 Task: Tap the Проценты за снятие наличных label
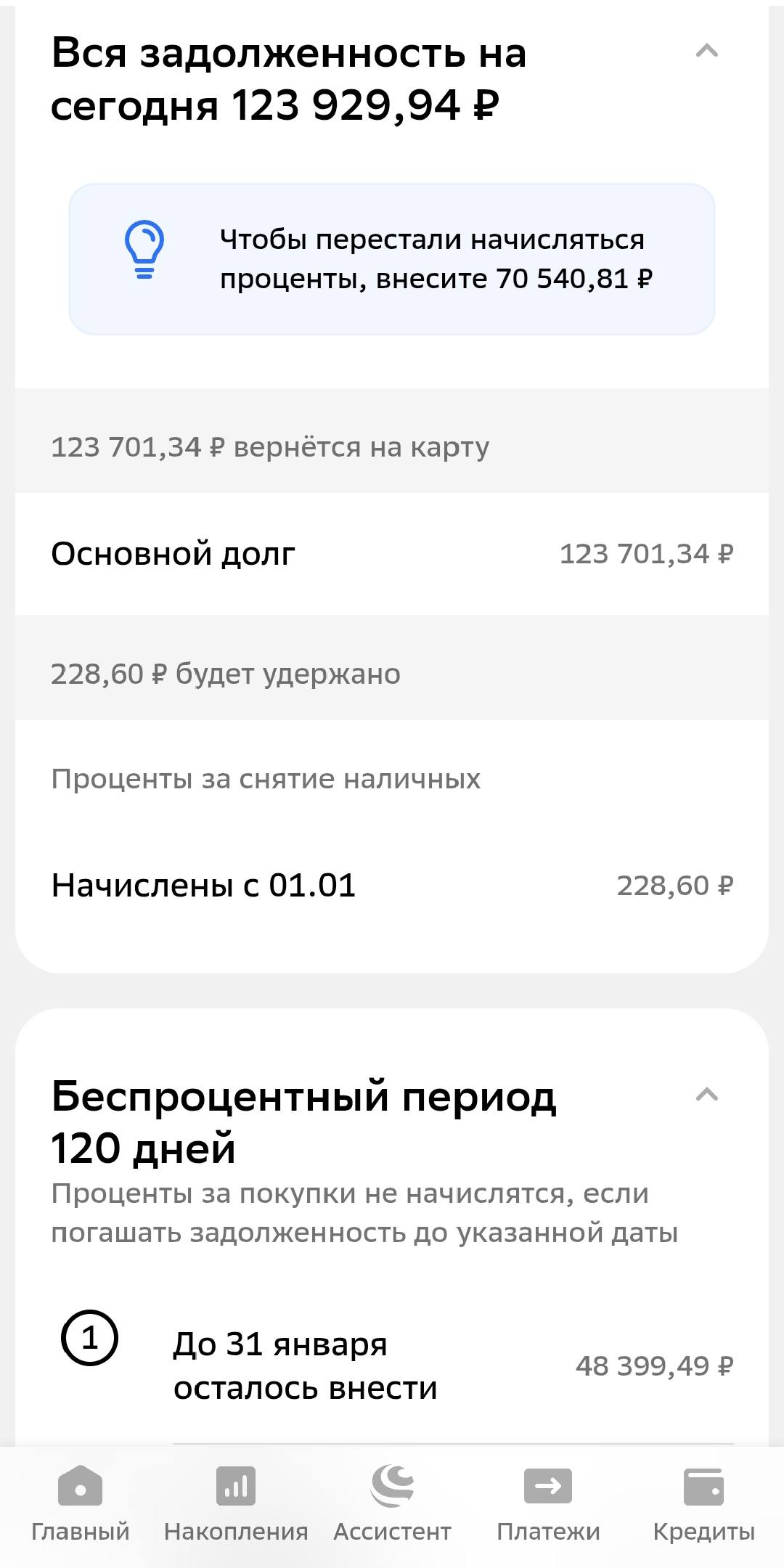click(265, 779)
